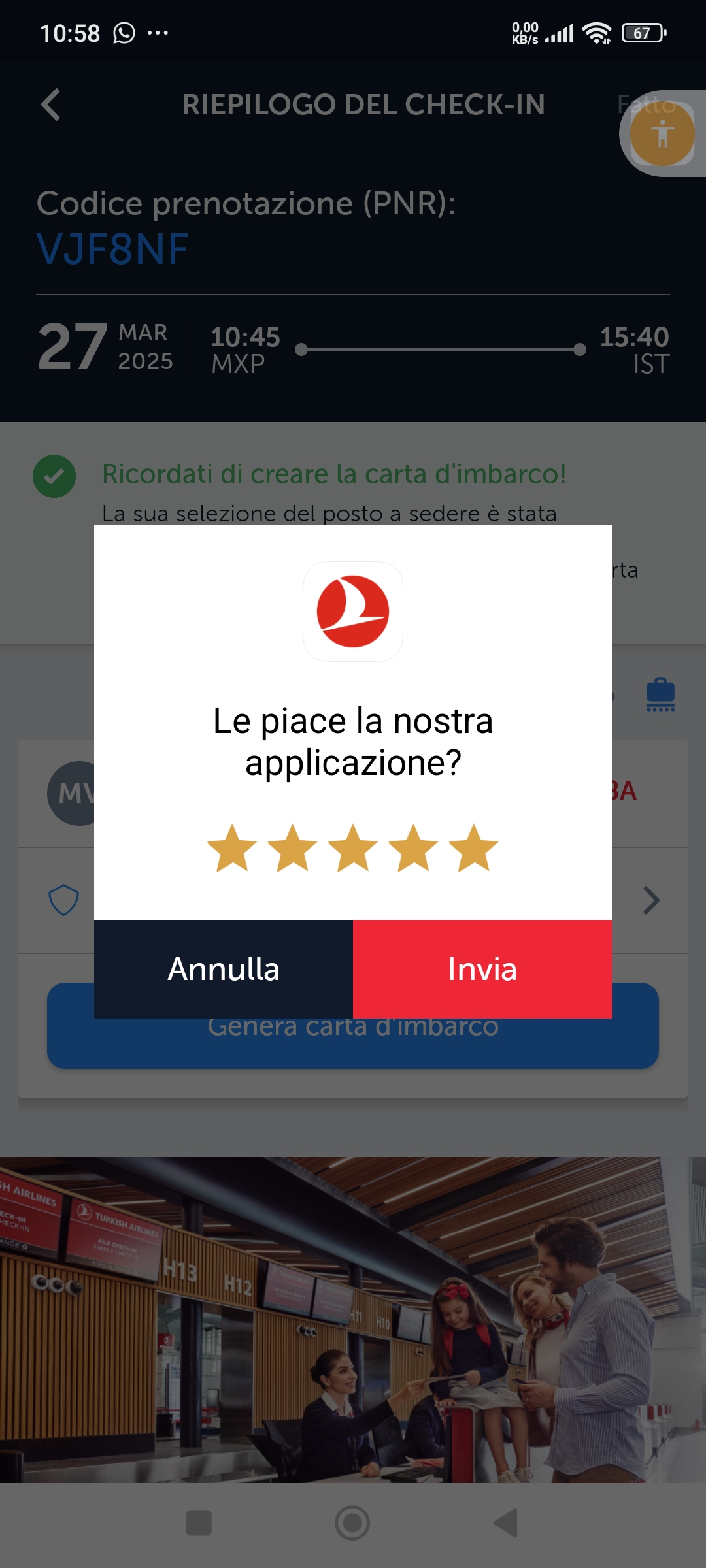The image size is (706, 1568).
Task: Tap Annulla to dismiss the rating dialog
Action: coord(224,969)
